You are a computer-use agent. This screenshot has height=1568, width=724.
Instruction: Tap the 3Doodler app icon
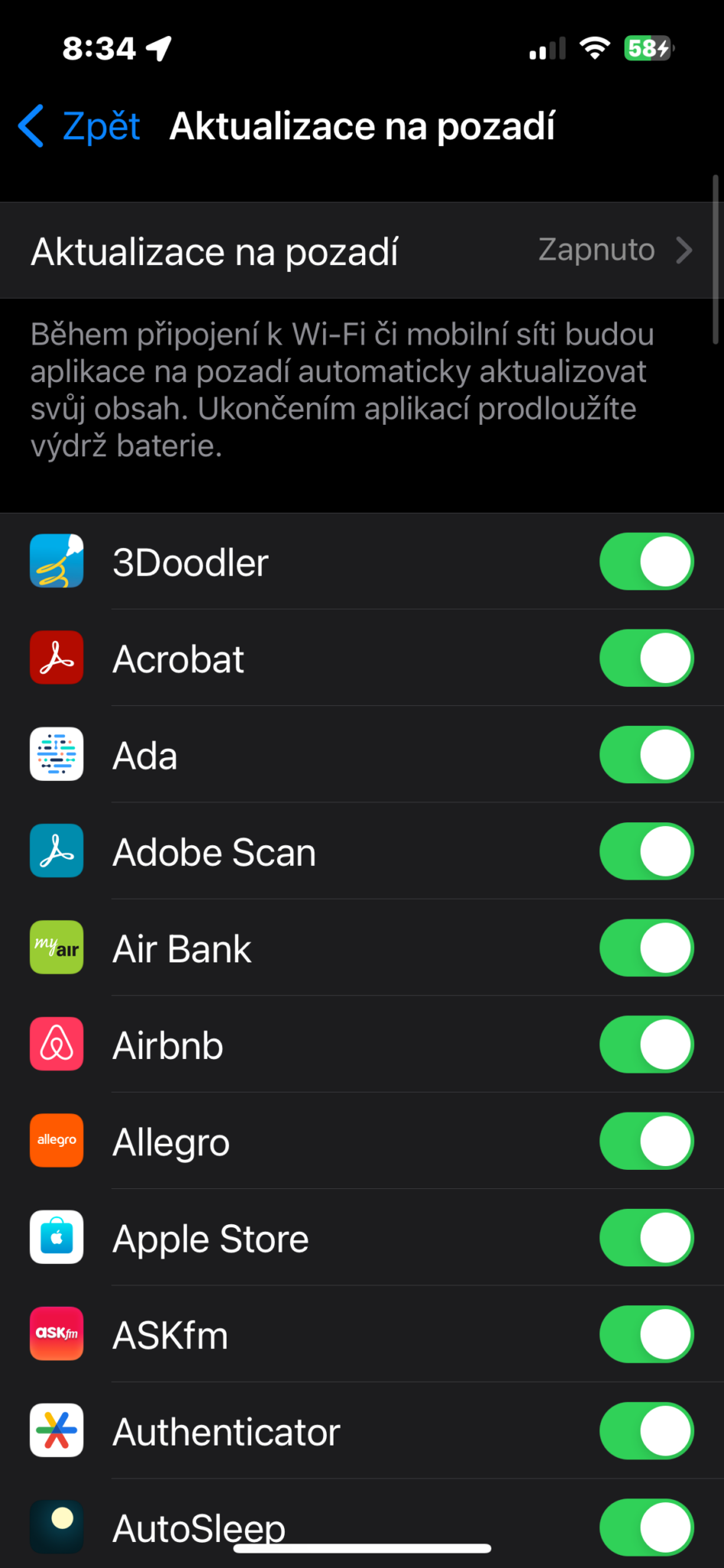click(56, 561)
